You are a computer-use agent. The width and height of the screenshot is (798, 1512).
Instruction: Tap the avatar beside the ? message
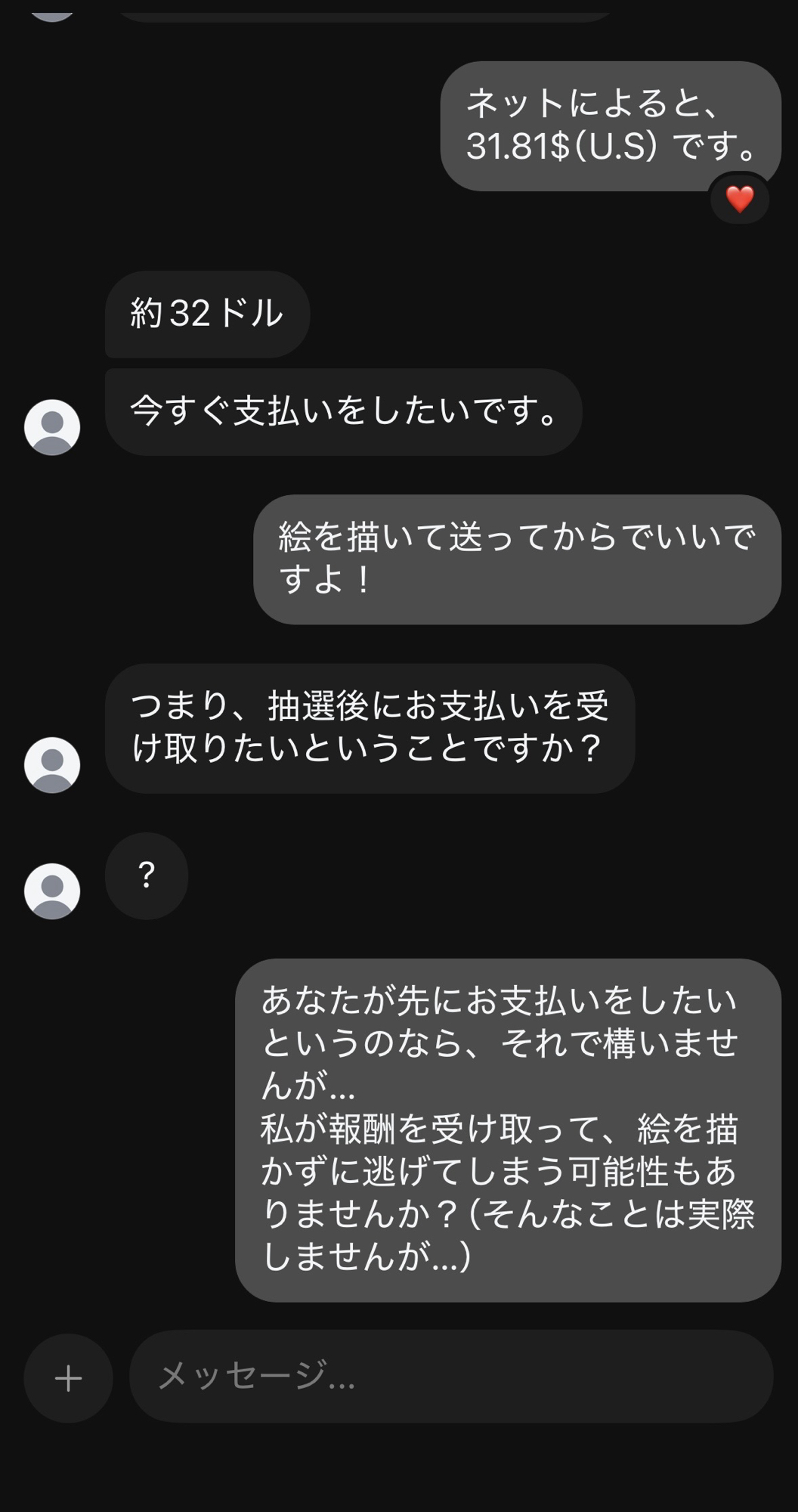pyautogui.click(x=52, y=891)
